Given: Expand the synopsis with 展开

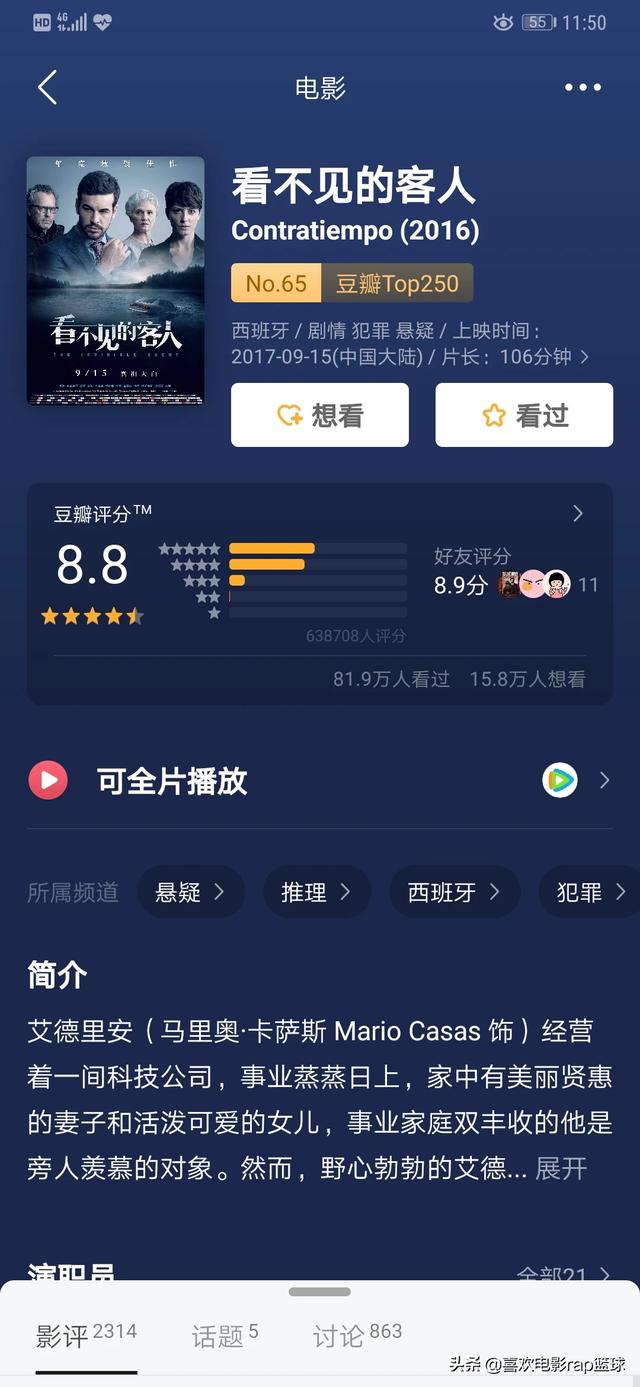Looking at the screenshot, I should tap(561, 1168).
